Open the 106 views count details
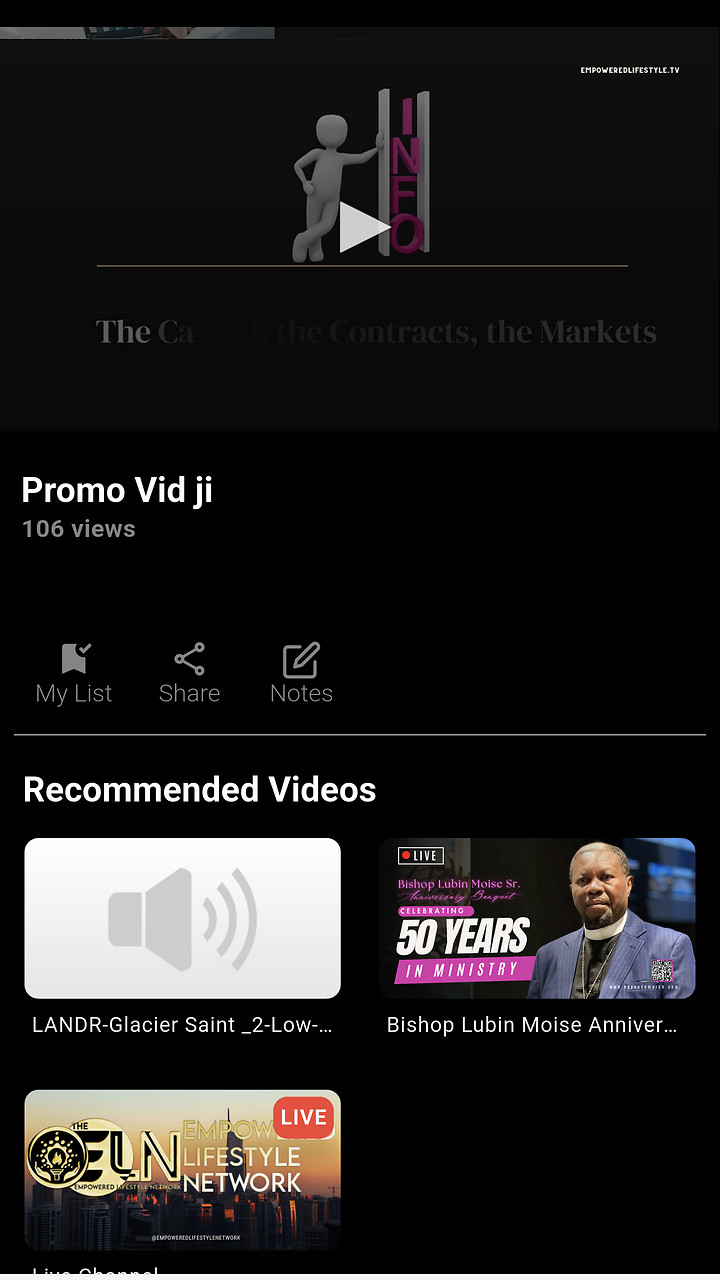 pos(78,528)
